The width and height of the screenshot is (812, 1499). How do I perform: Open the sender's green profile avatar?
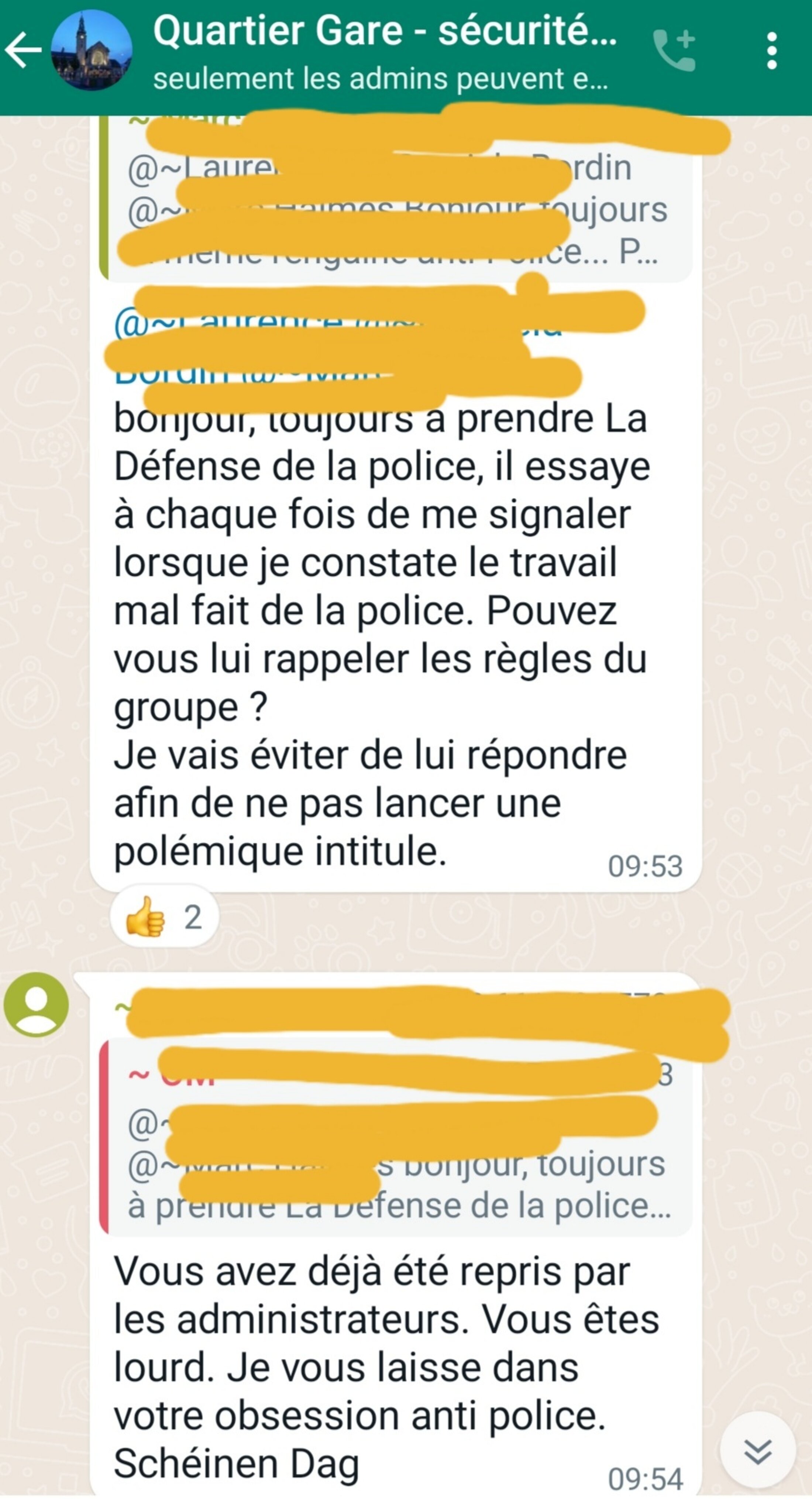pyautogui.click(x=36, y=1005)
